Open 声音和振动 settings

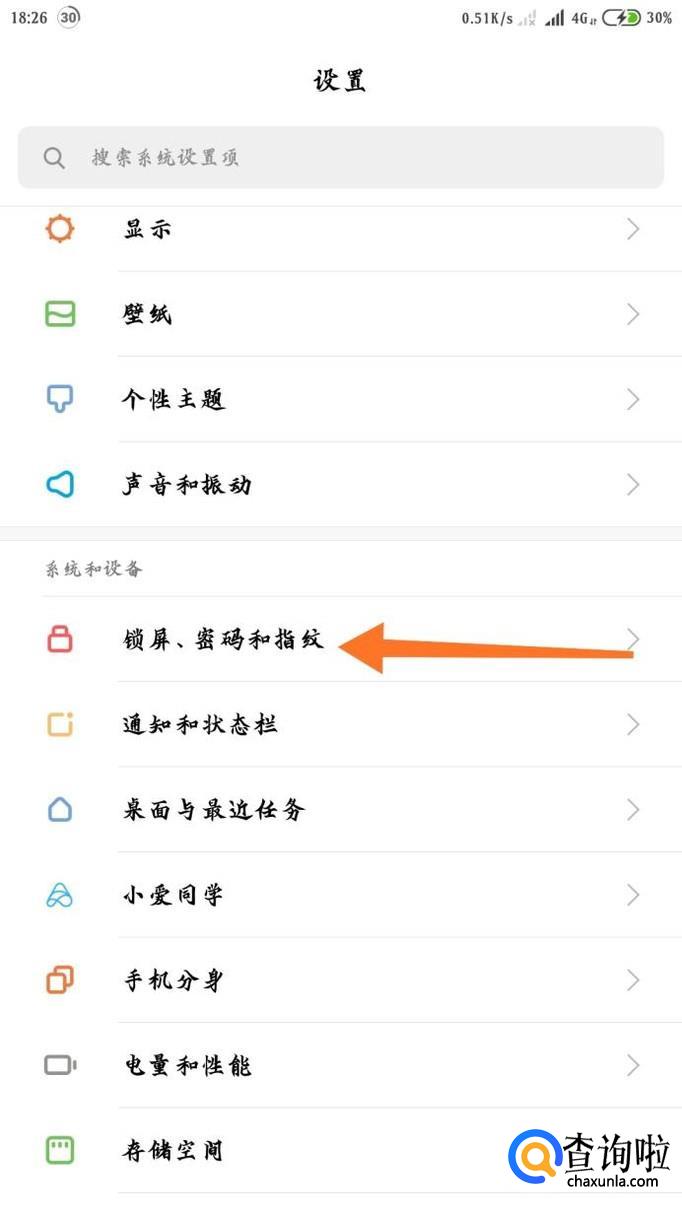click(341, 484)
